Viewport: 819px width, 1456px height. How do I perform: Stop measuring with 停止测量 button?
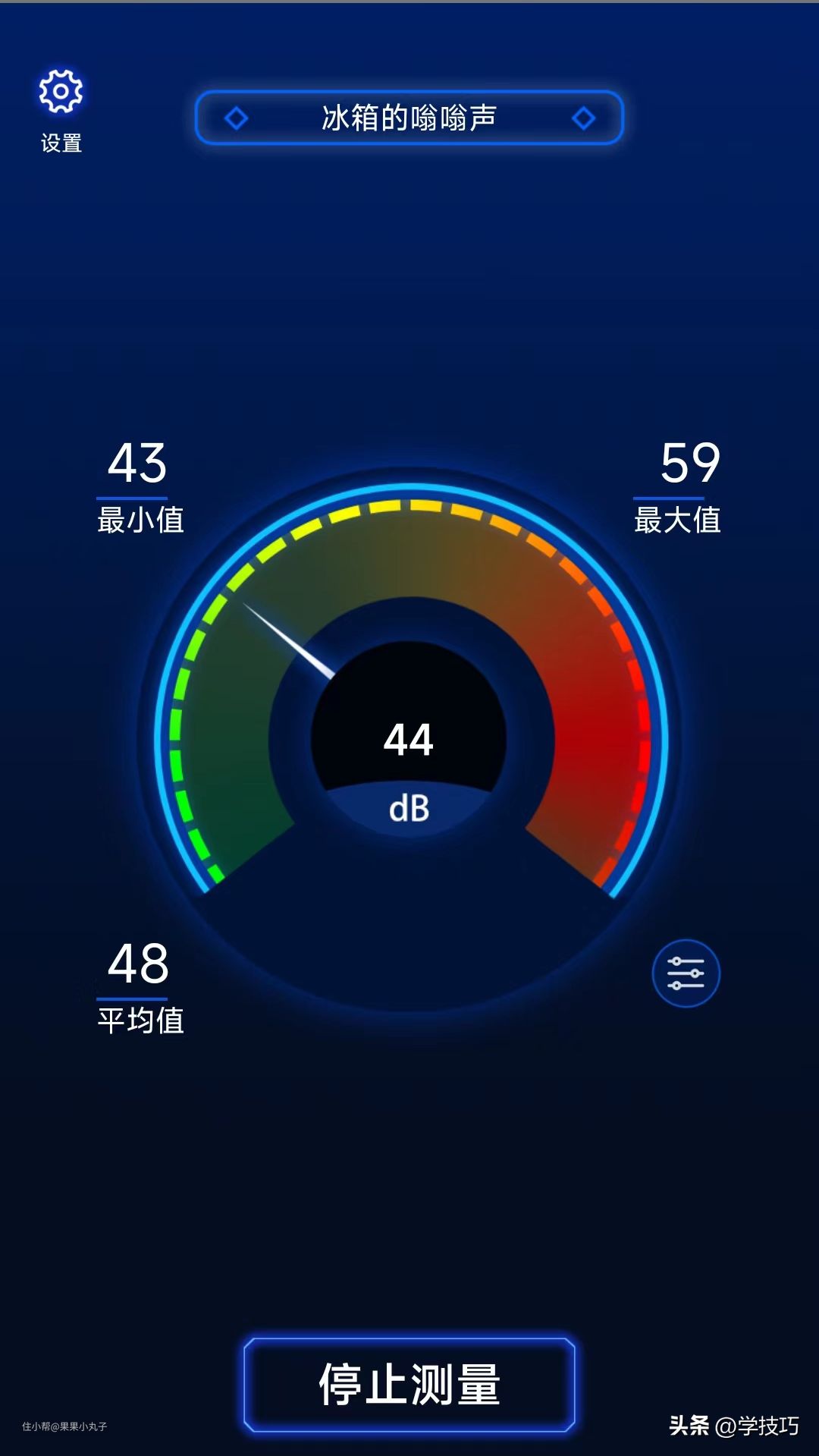(x=409, y=1385)
